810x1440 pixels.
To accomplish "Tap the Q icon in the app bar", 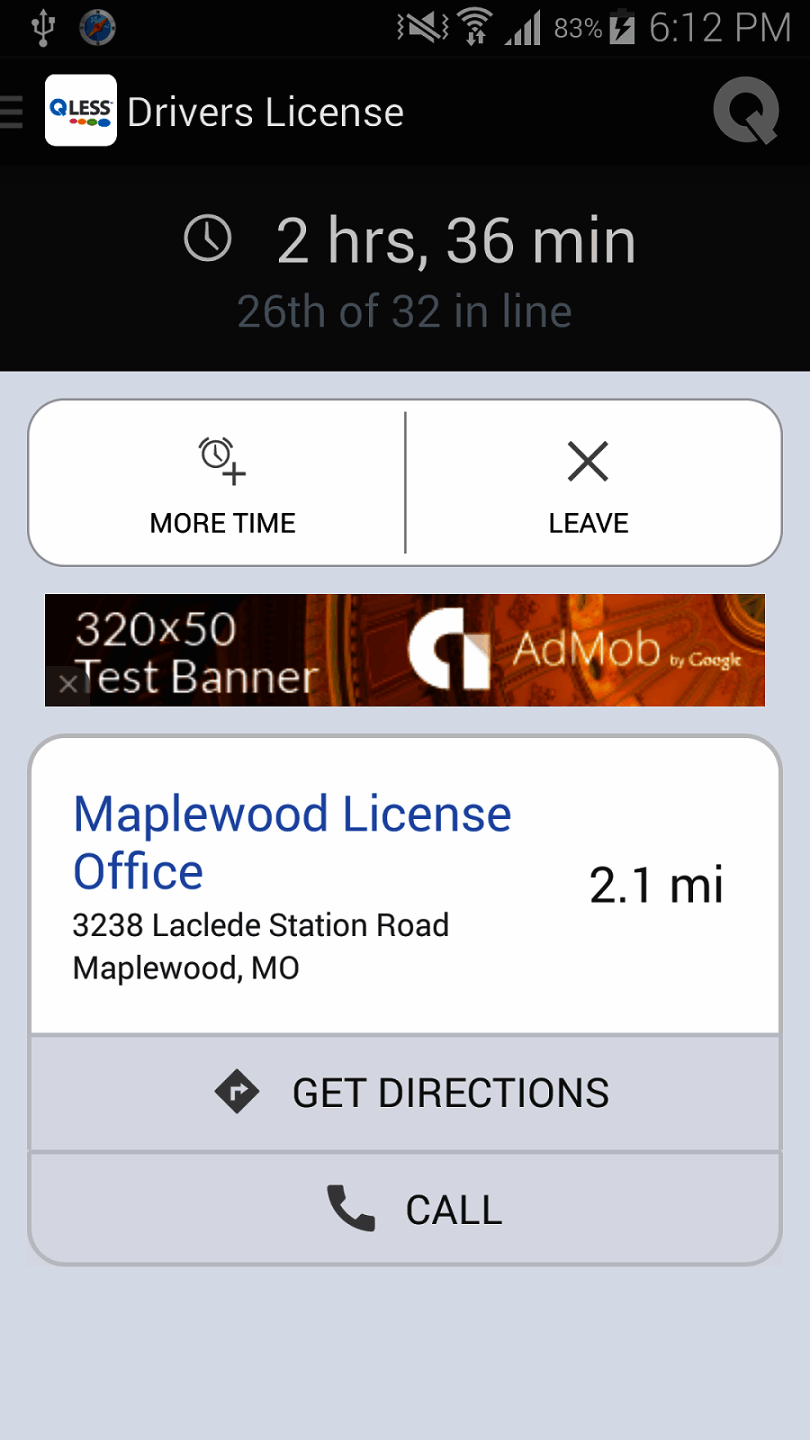I will [746, 111].
